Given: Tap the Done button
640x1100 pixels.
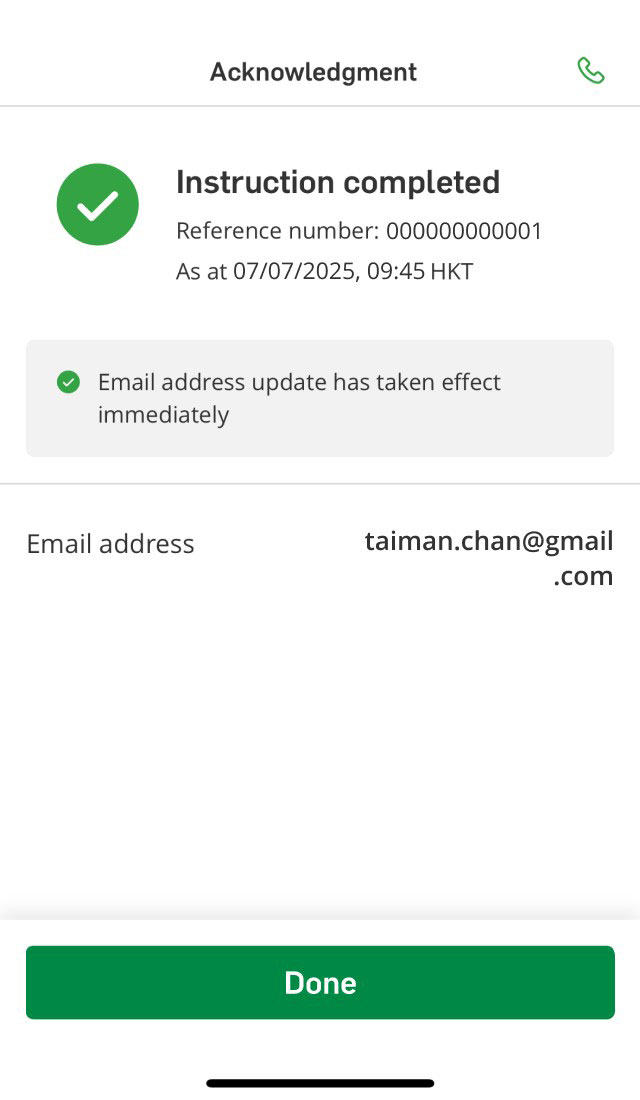Looking at the screenshot, I should coord(320,982).
